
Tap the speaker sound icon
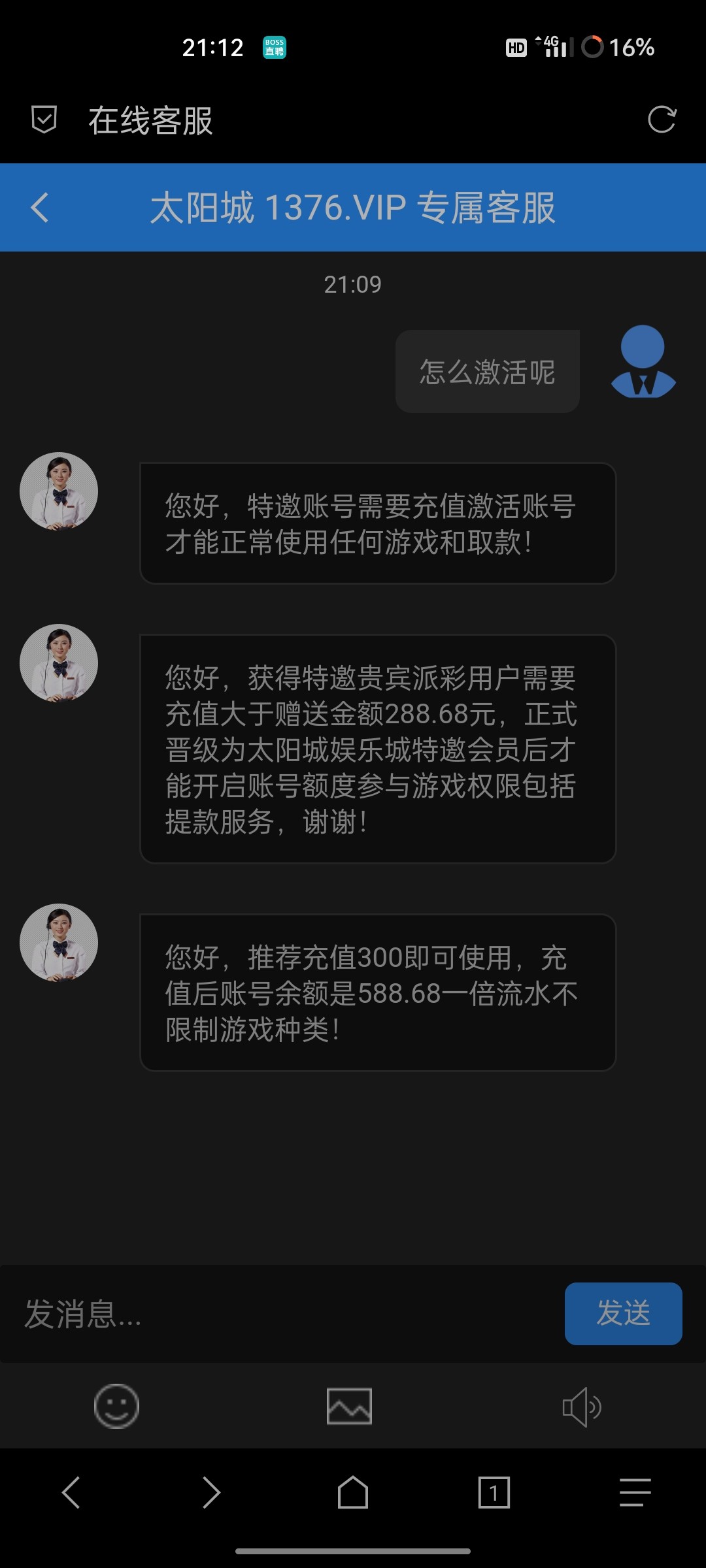coord(581,1406)
